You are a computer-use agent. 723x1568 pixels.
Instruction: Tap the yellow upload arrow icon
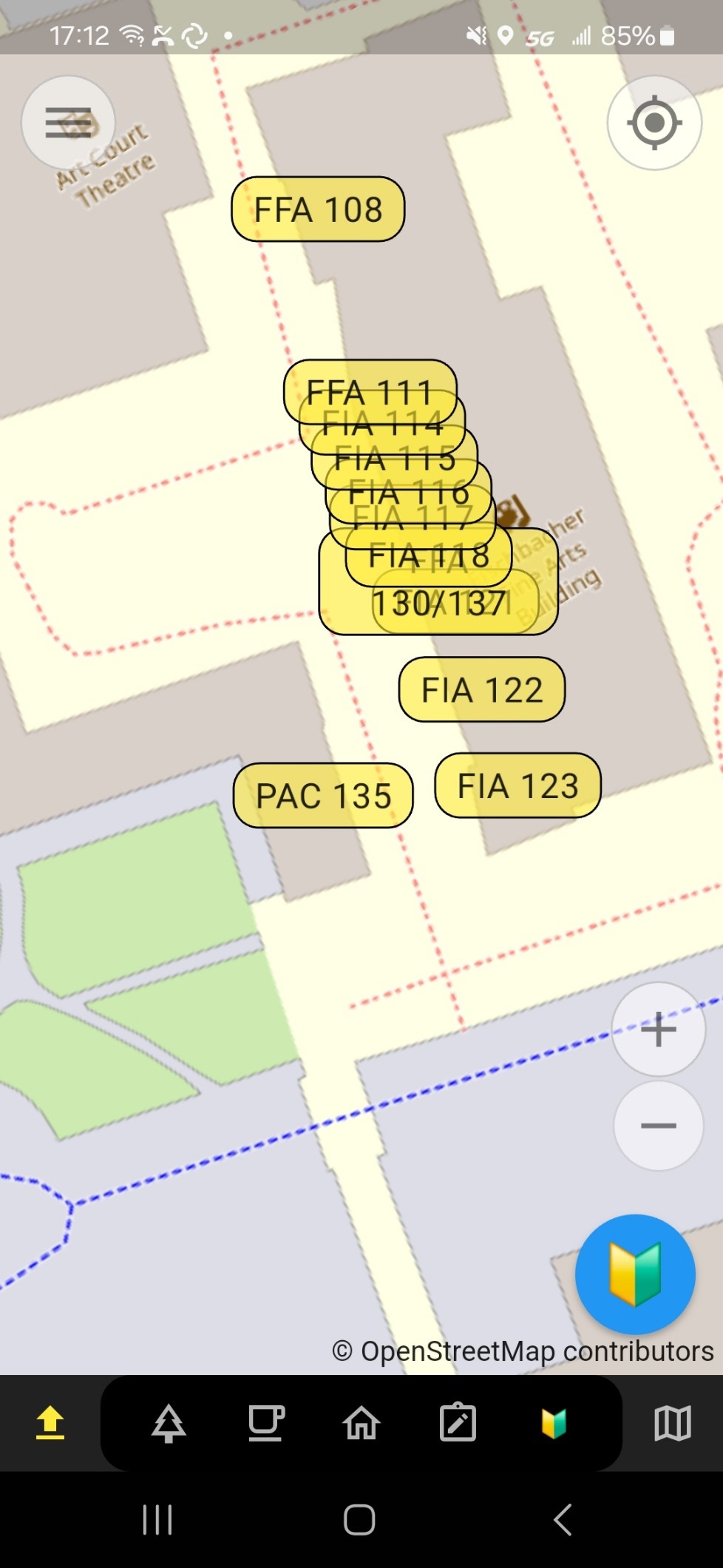pos(50,1423)
